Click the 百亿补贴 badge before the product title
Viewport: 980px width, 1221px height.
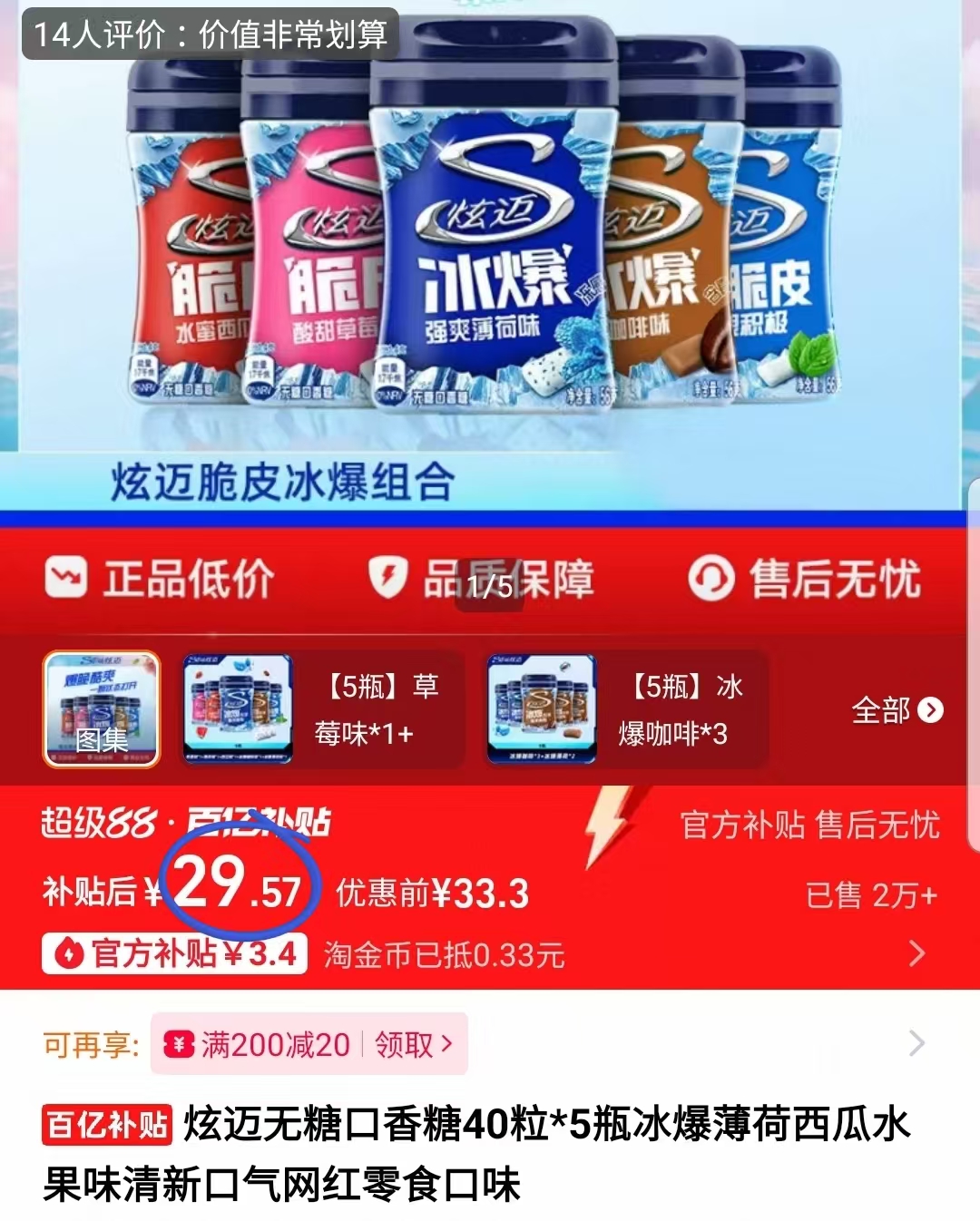click(x=106, y=1124)
